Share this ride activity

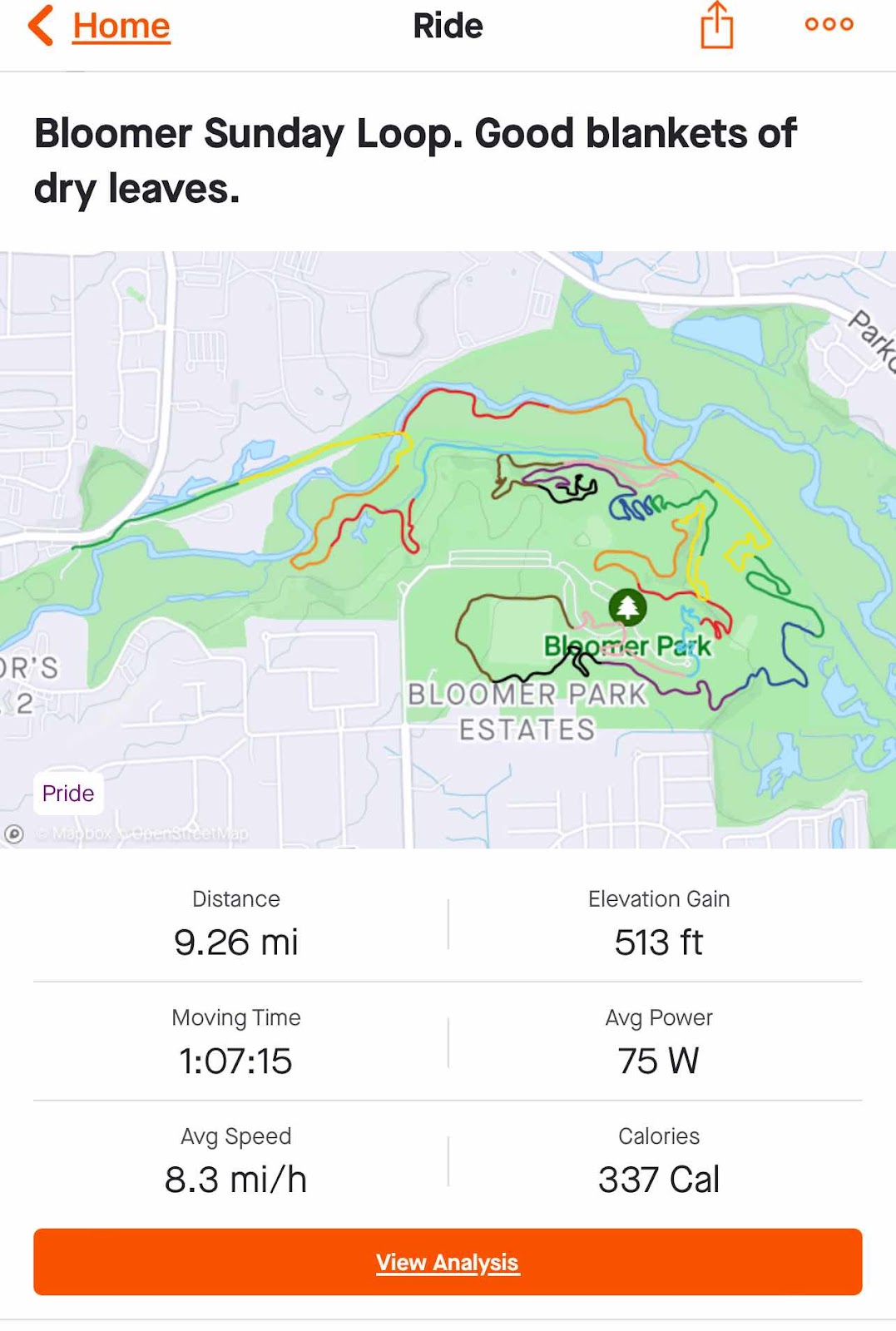pyautogui.click(x=716, y=25)
